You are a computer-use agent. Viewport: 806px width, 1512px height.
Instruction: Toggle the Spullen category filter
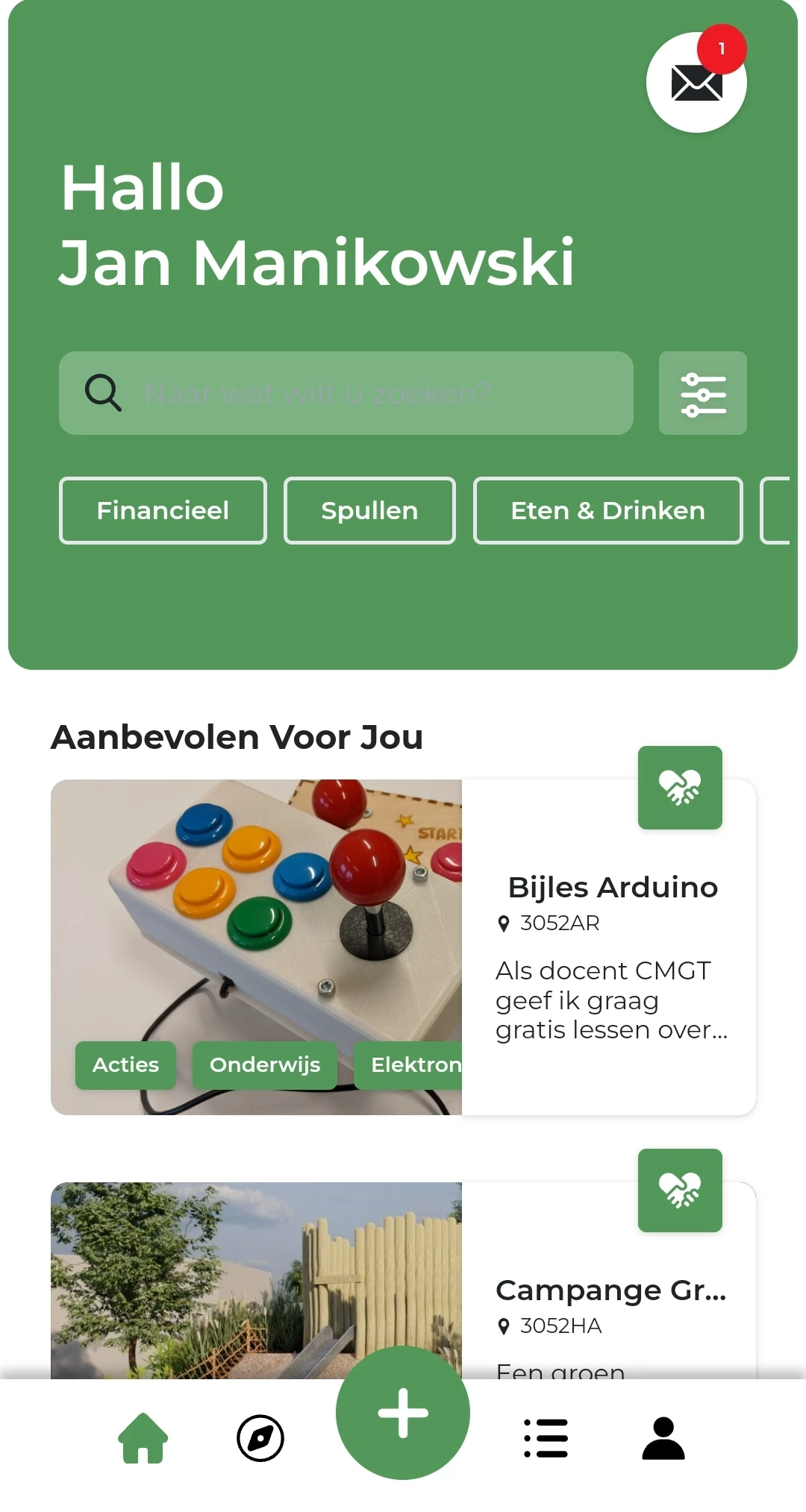point(369,510)
